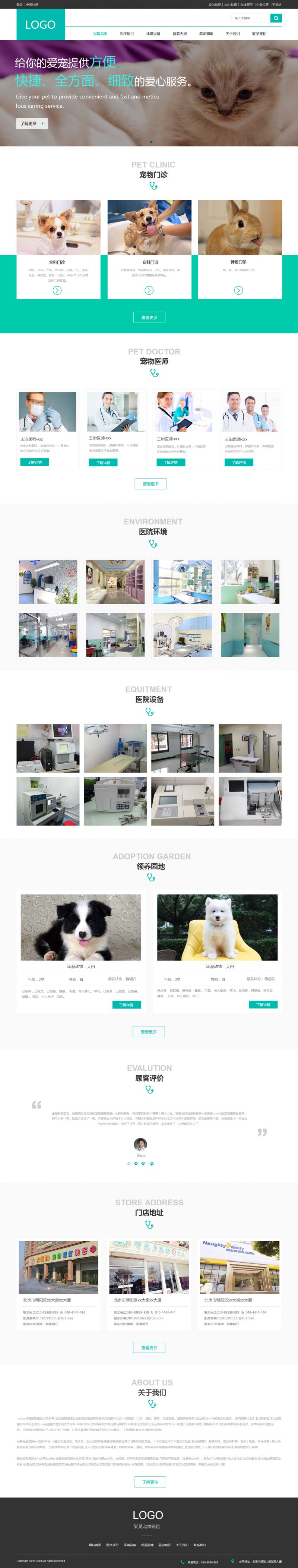Open 领养天地 from the top menu
Image resolution: width=298 pixels, height=1568 pixels.
click(x=180, y=34)
